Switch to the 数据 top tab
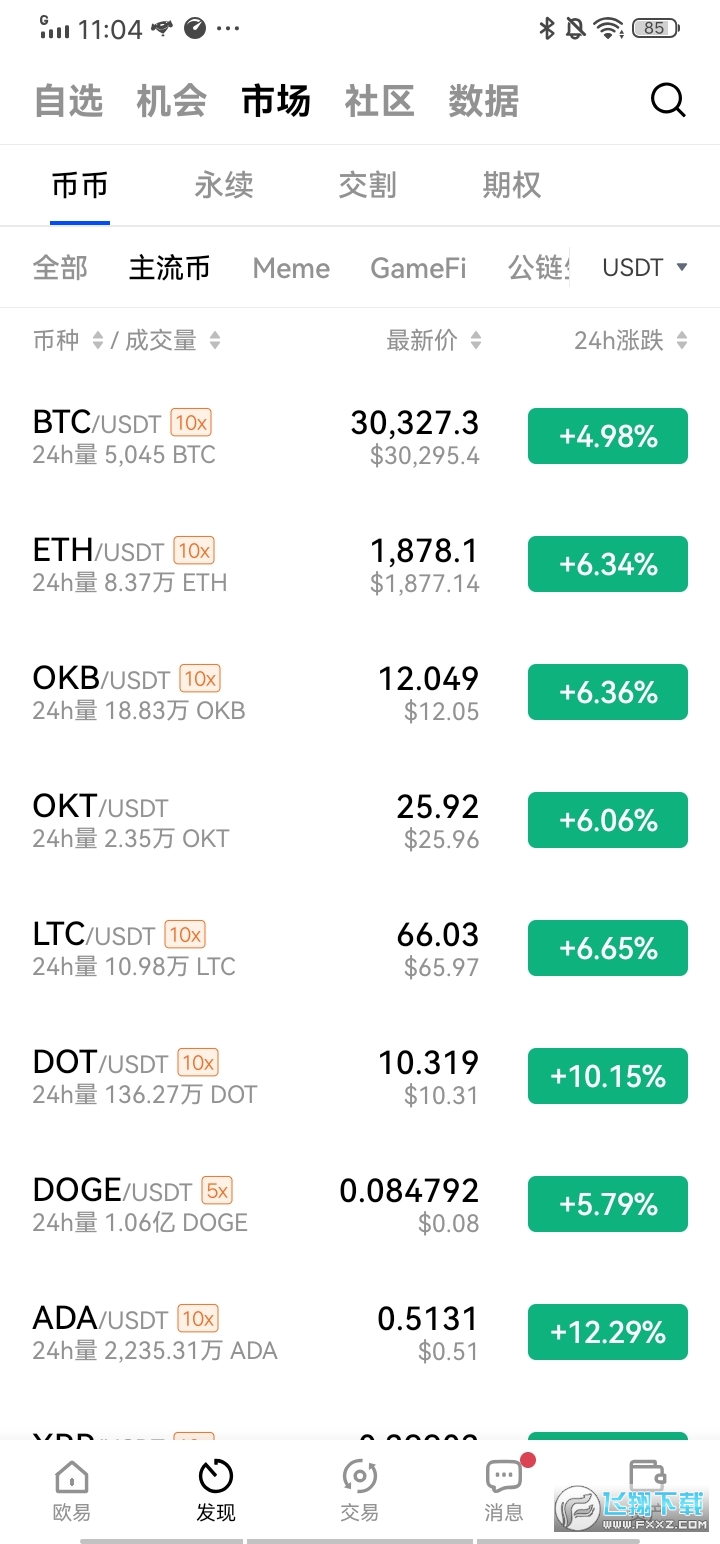The image size is (720, 1544). coord(483,101)
